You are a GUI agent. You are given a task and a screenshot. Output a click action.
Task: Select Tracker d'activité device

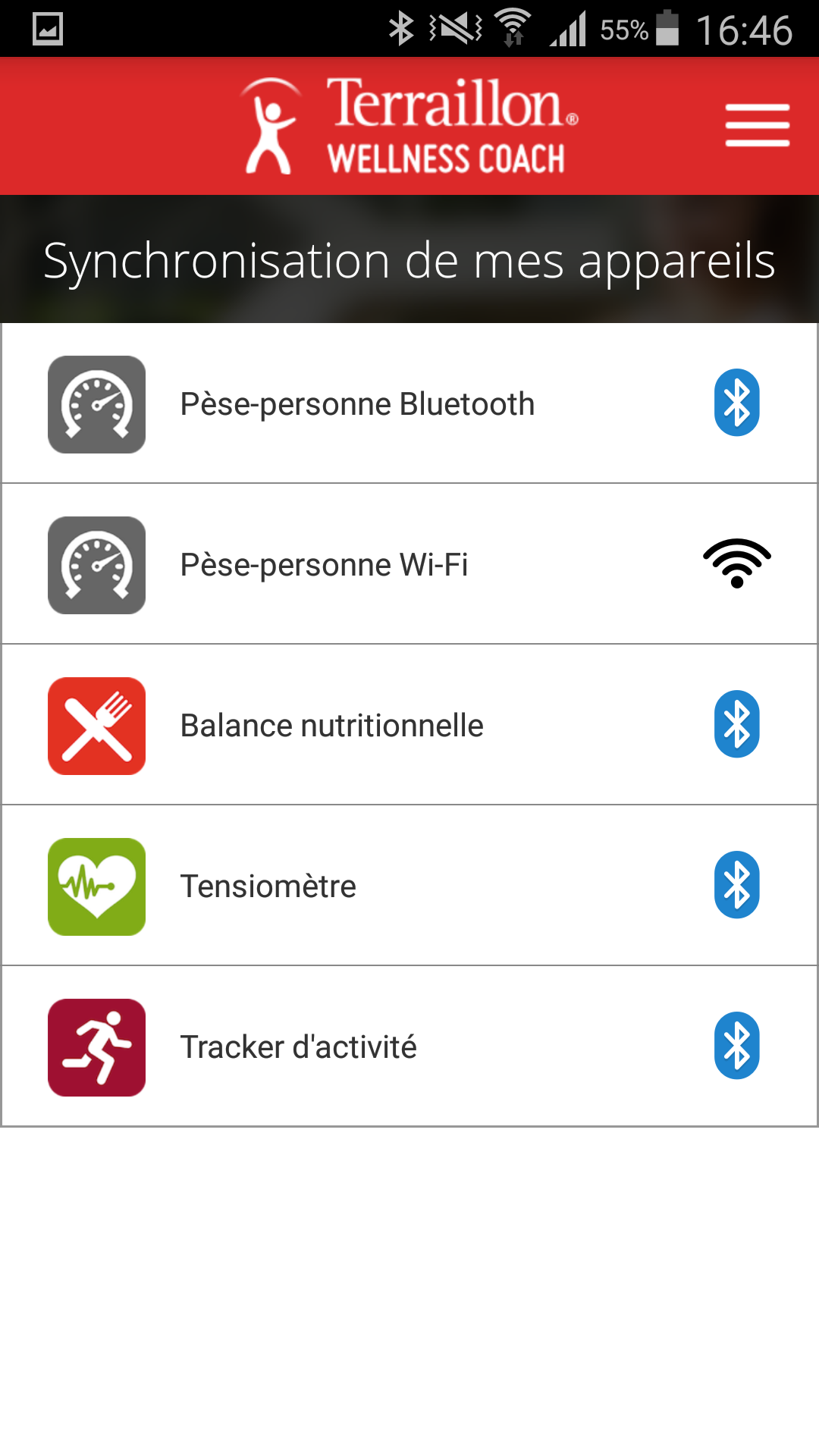pos(409,1046)
